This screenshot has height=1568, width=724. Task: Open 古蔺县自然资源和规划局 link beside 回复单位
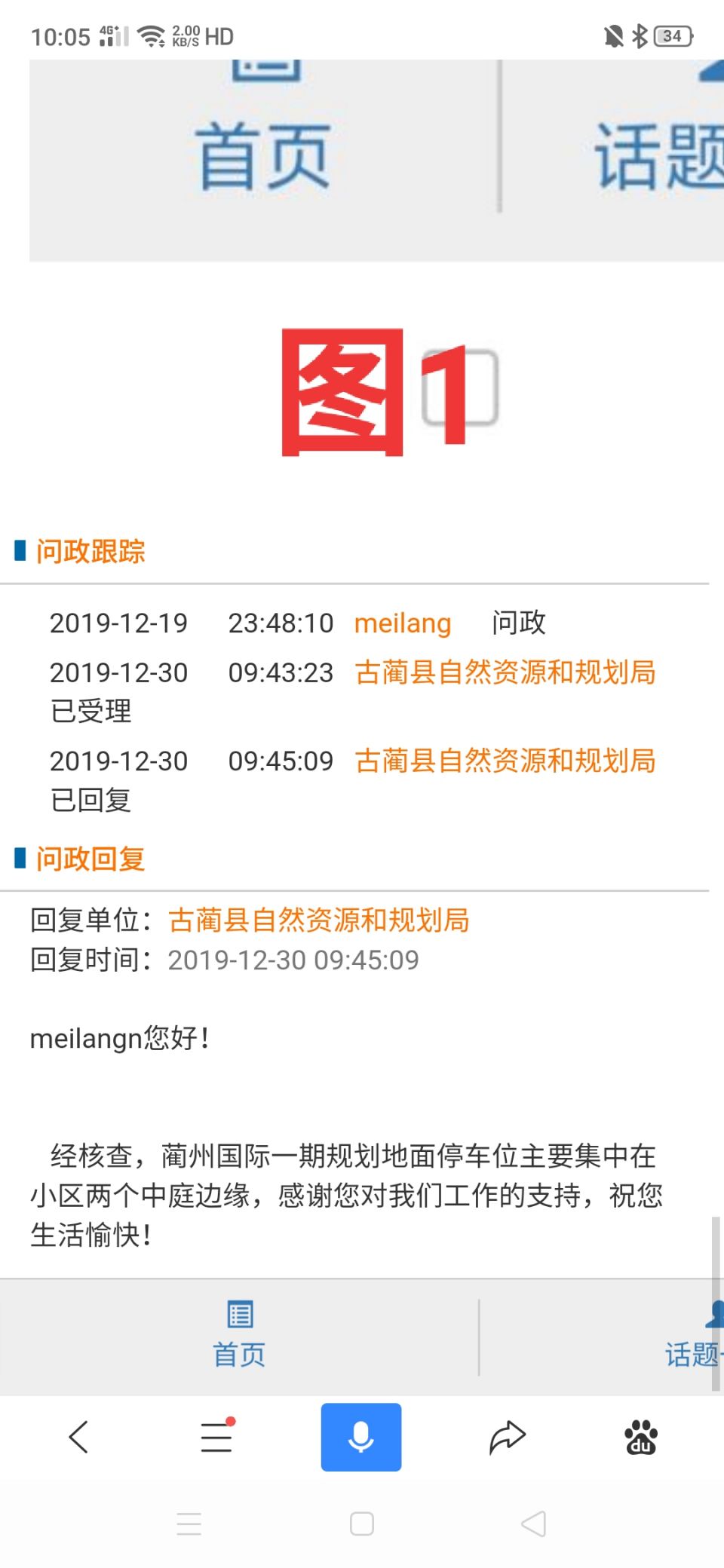click(x=318, y=920)
